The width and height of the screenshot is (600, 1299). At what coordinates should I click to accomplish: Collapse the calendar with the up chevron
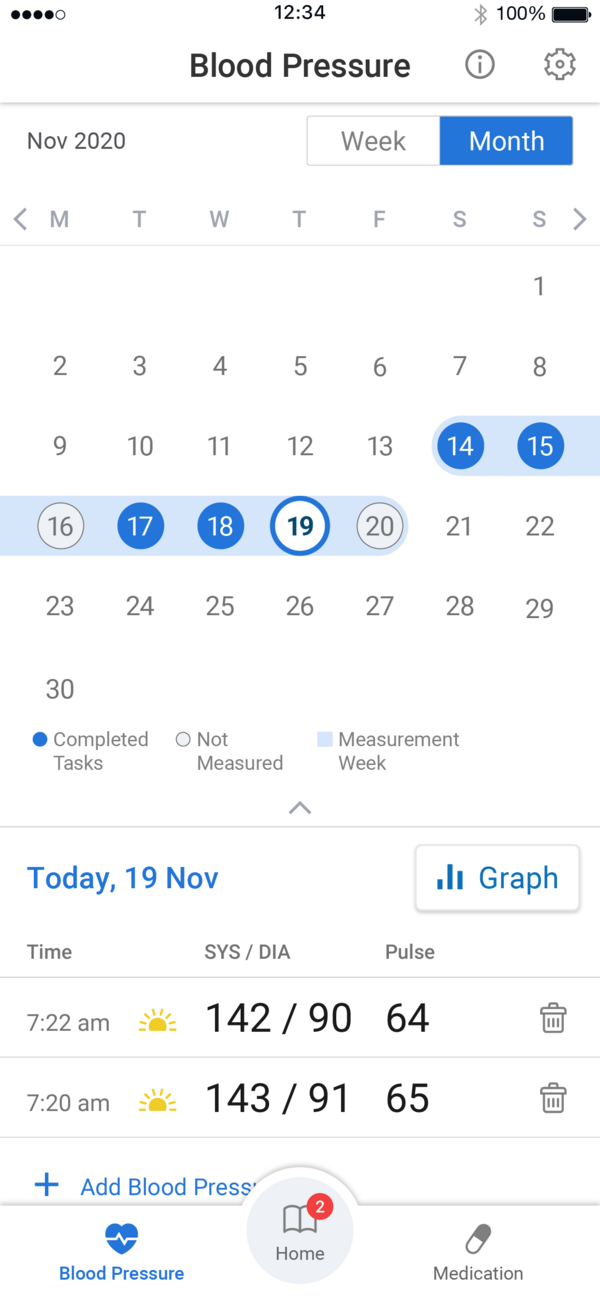300,808
